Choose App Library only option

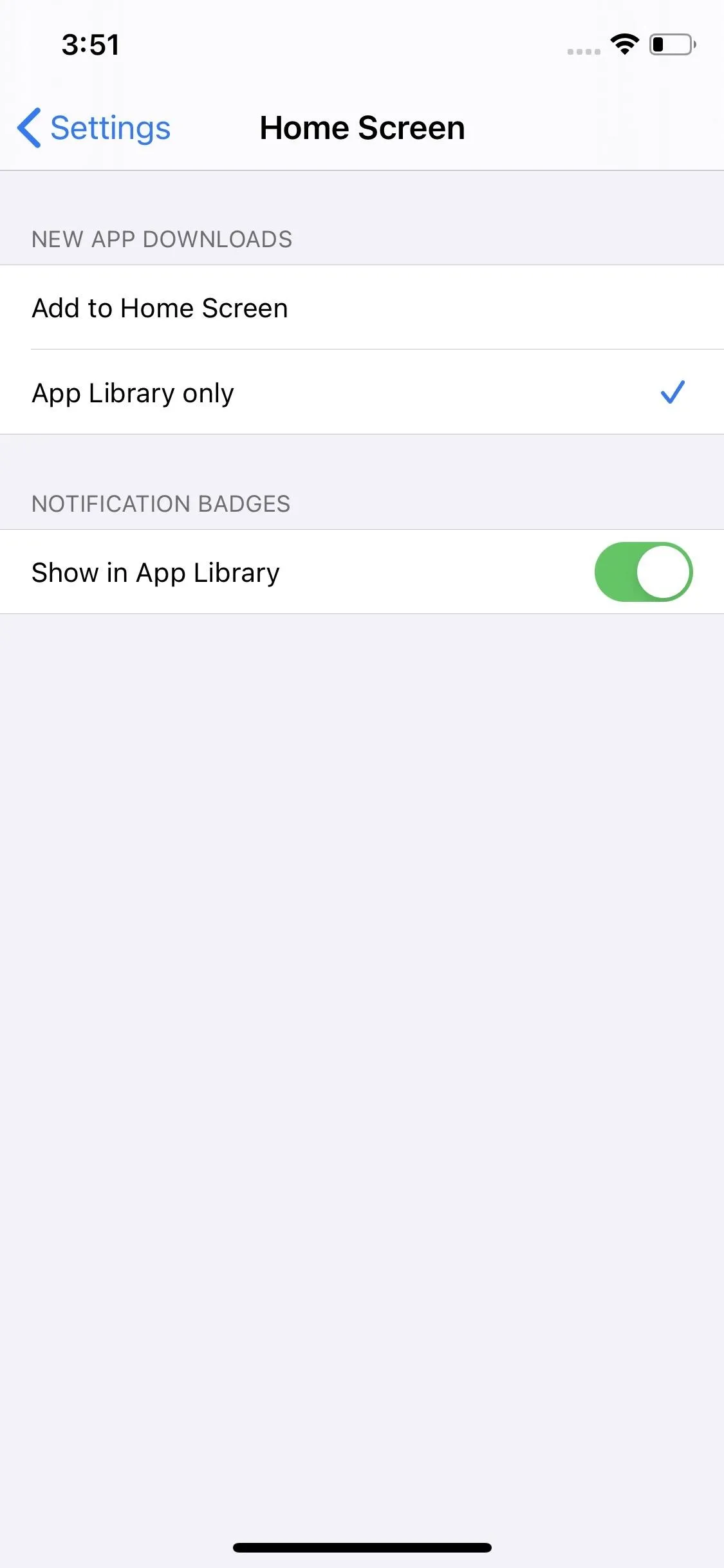pos(362,392)
